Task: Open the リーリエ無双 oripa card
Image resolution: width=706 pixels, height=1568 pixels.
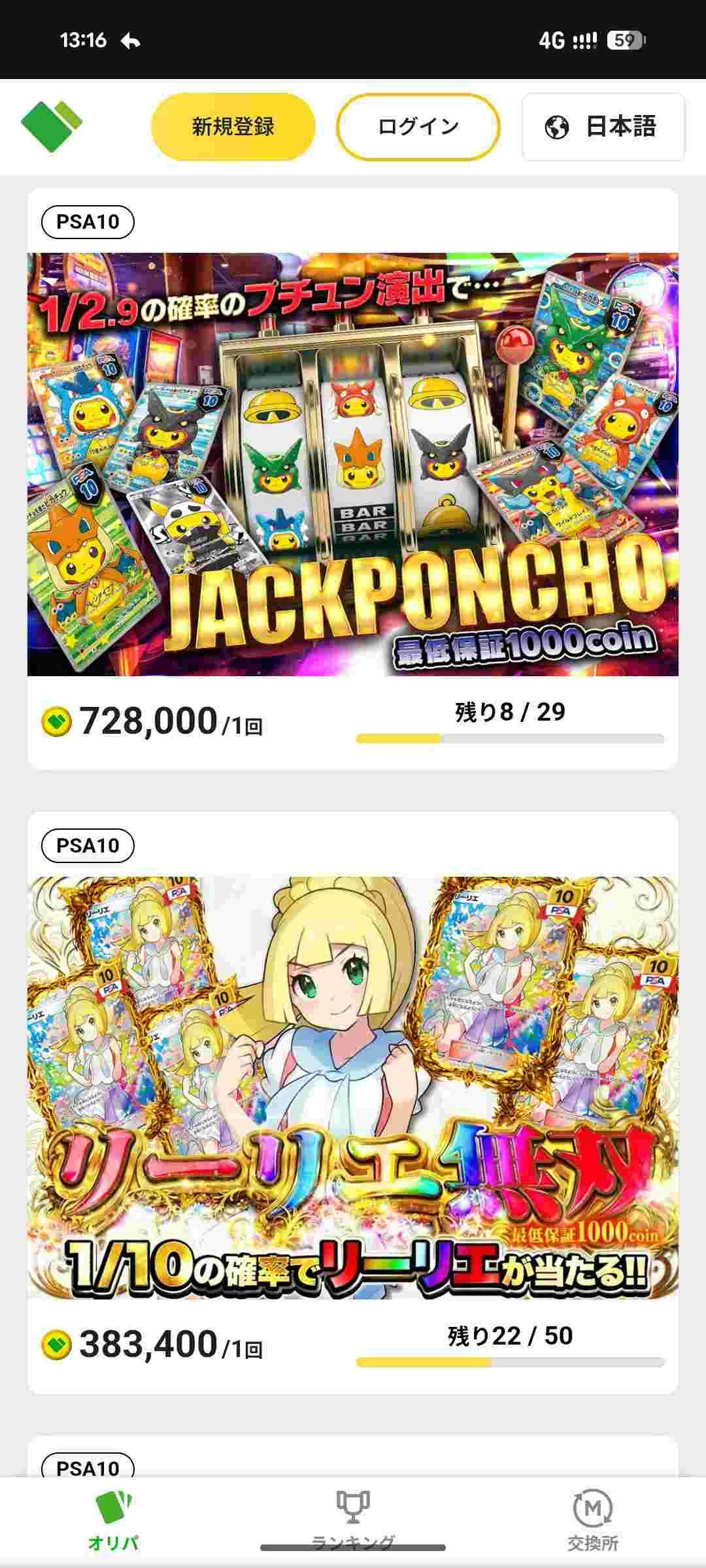Action: (353, 1087)
